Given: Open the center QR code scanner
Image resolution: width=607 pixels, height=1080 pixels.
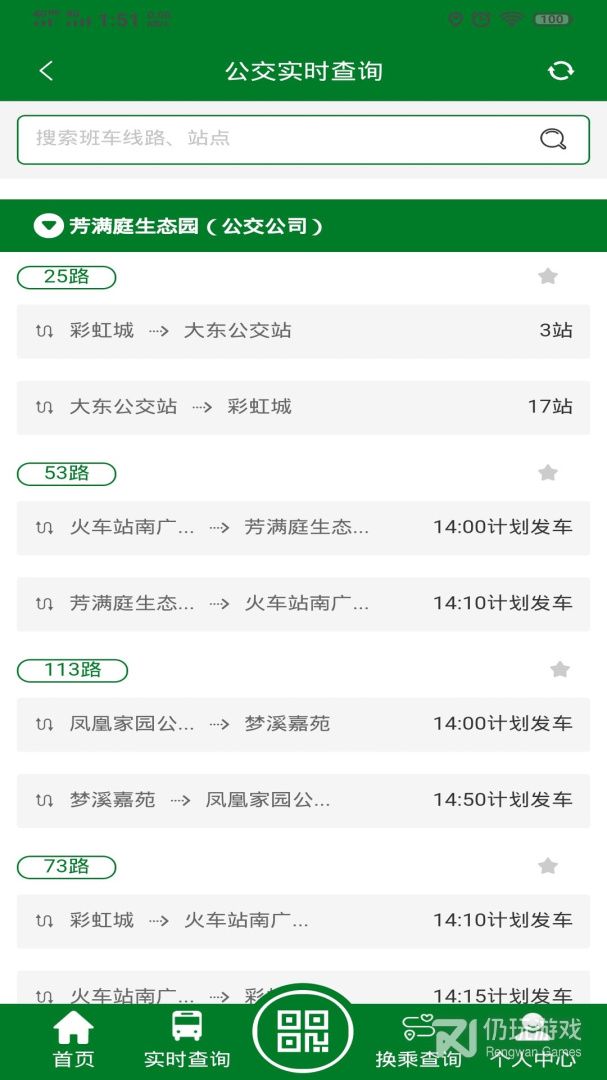Looking at the screenshot, I should point(303,1030).
